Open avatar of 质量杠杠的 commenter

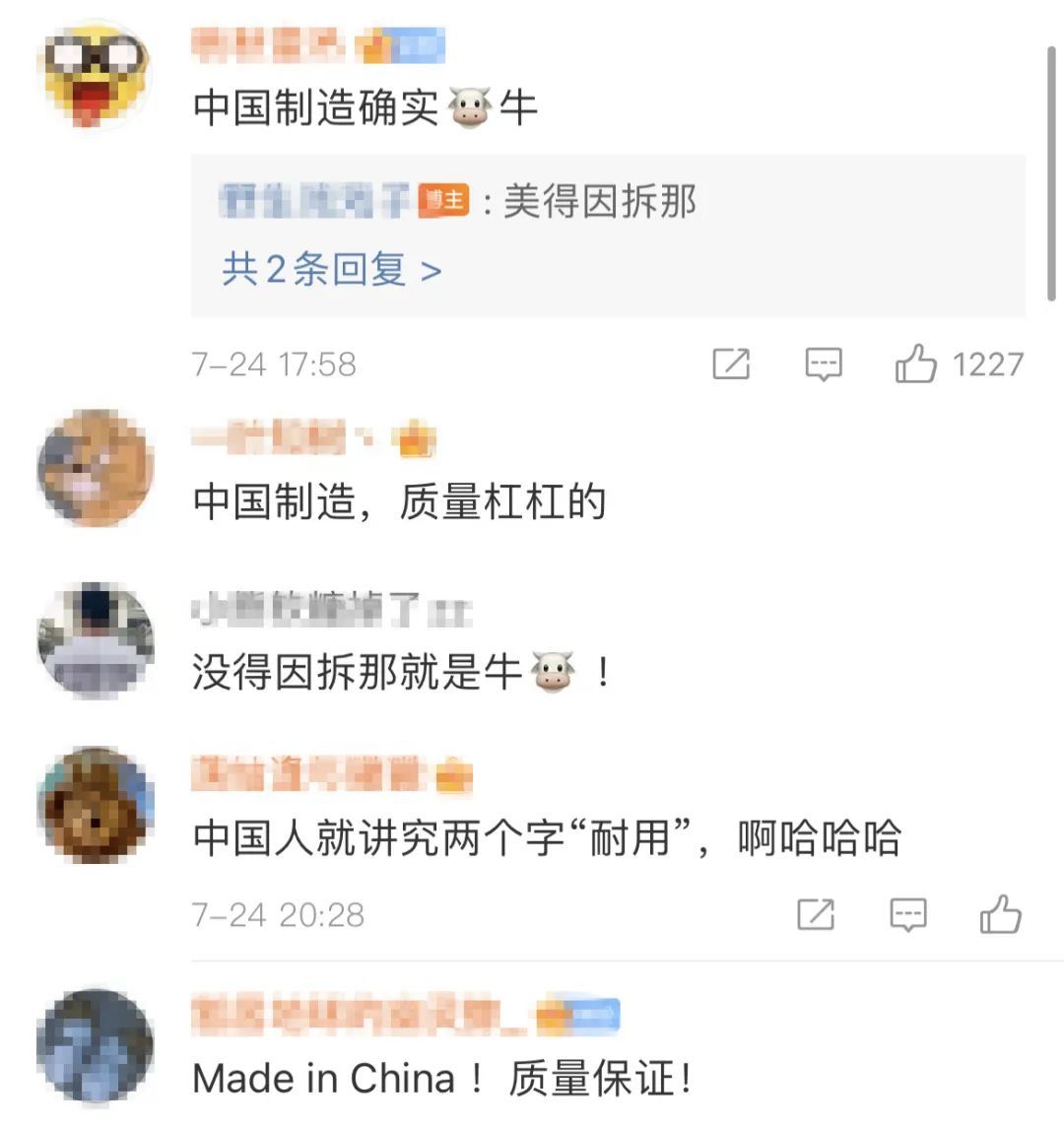pos(96,469)
